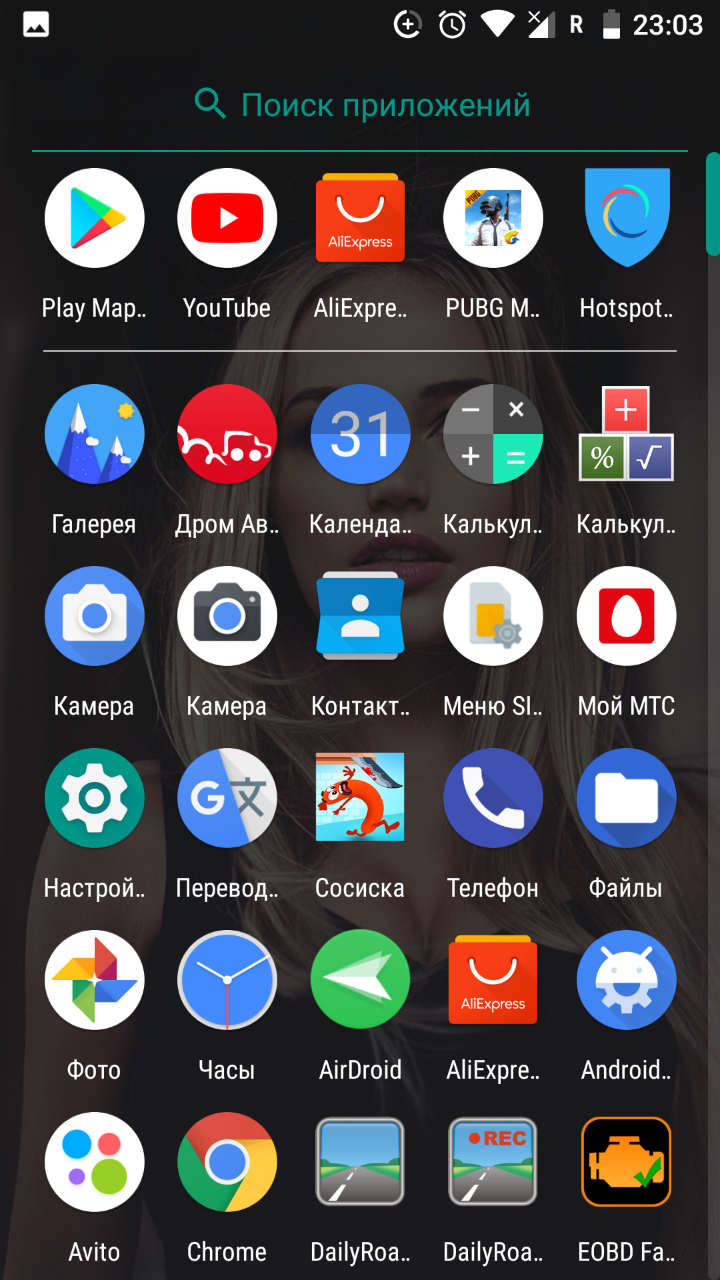The width and height of the screenshot is (720, 1280).
Task: Open the Телефон dialer
Action: pos(493,799)
